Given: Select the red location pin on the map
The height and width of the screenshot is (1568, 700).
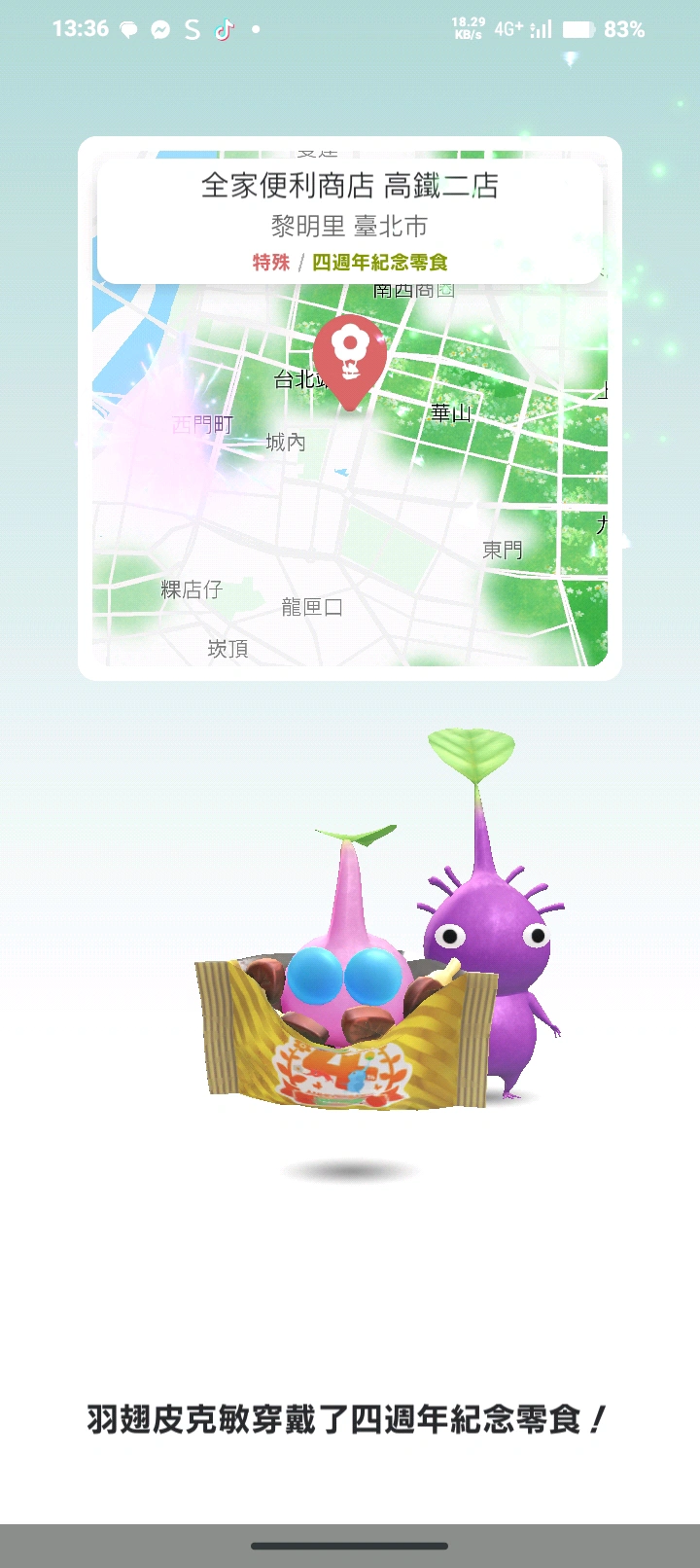Looking at the screenshot, I should [x=350, y=360].
